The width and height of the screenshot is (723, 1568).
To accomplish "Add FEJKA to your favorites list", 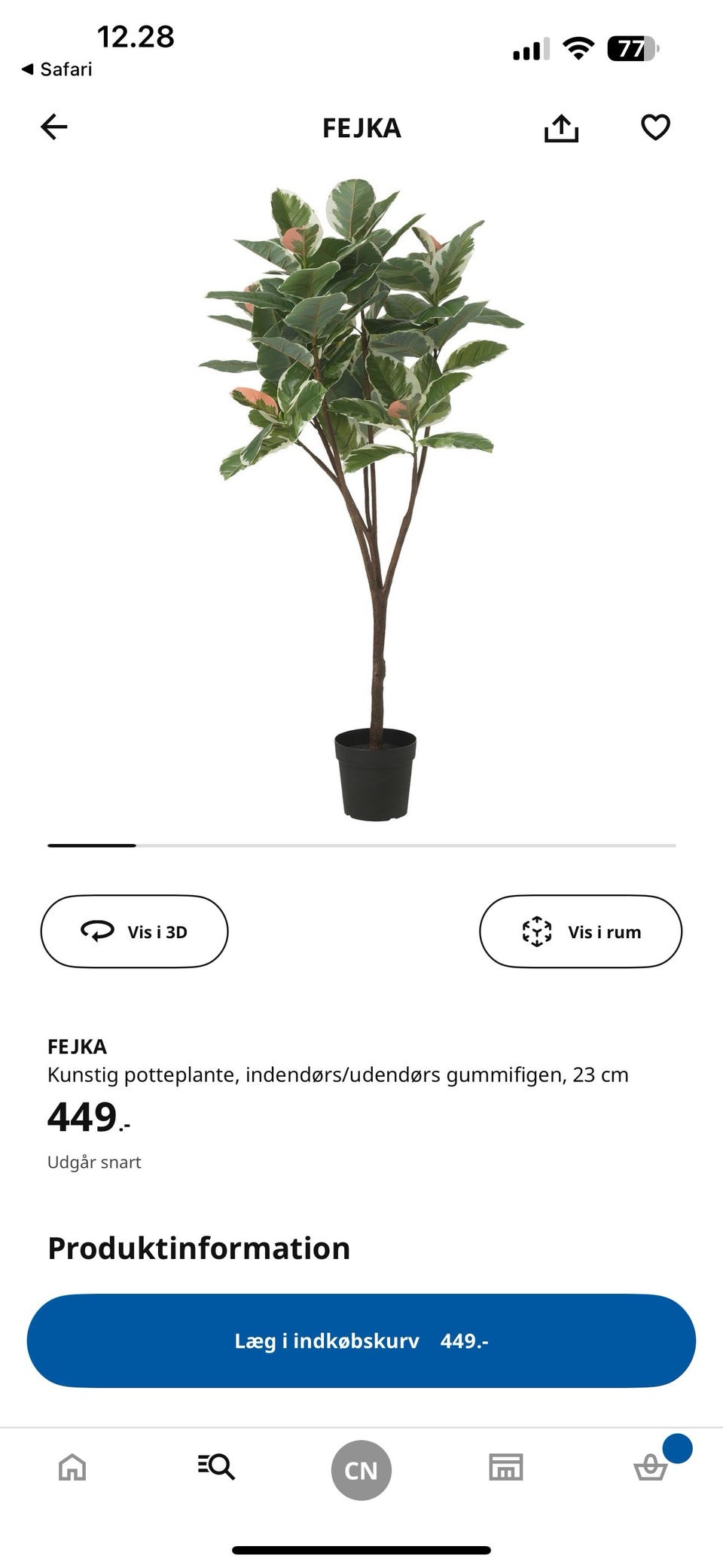I will pos(654,127).
